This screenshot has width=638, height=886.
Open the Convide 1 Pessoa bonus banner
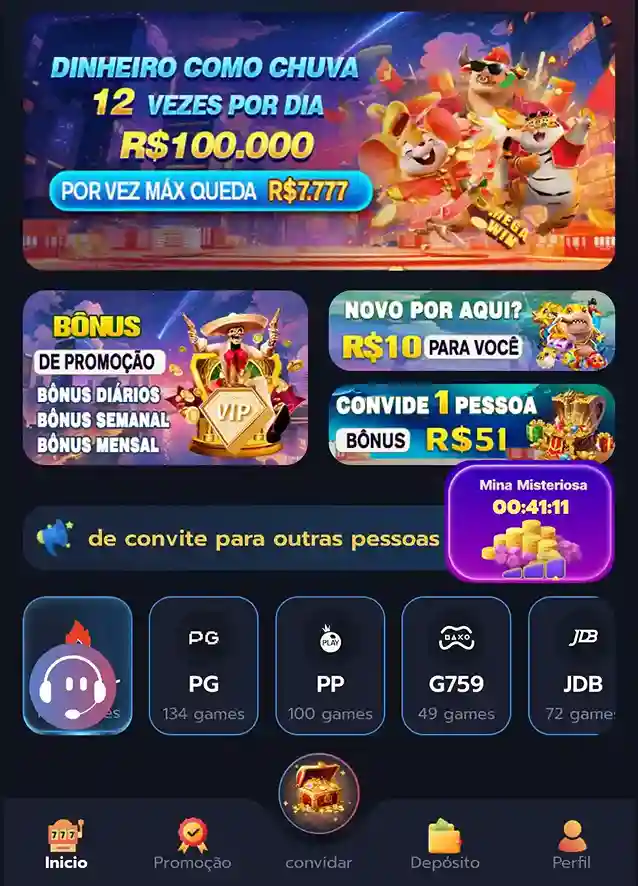(471, 423)
